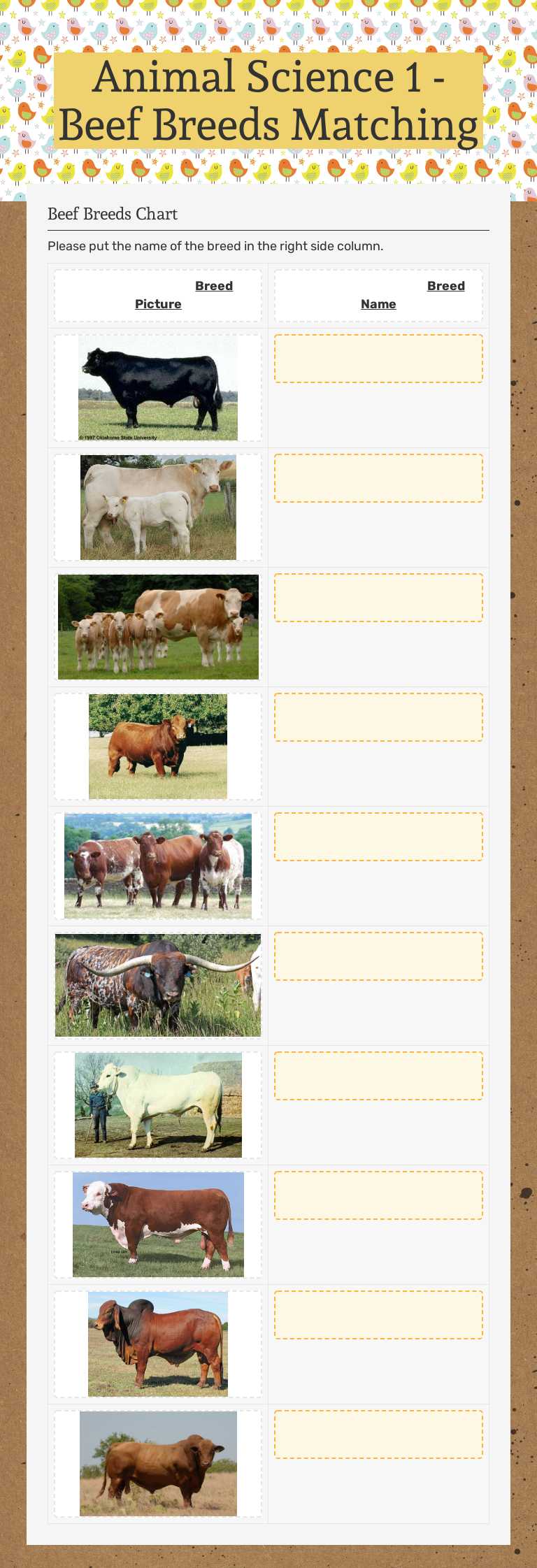Click the roan Shorthorn cattle picture
Image resolution: width=537 pixels, height=1568 pixels.
[x=157, y=865]
